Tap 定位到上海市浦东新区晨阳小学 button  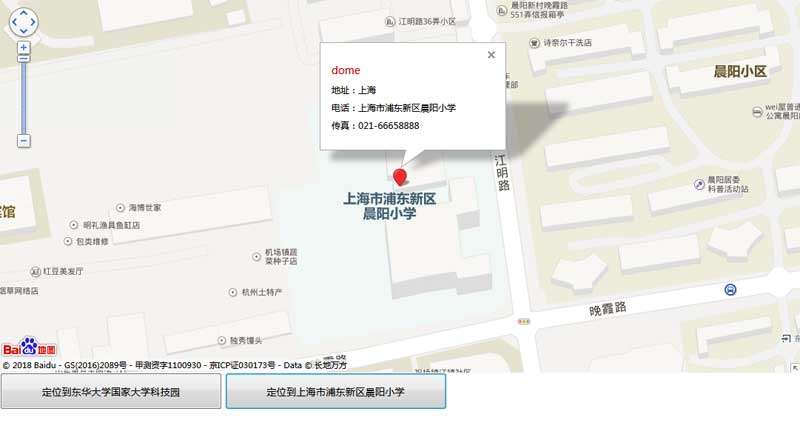[336, 393]
